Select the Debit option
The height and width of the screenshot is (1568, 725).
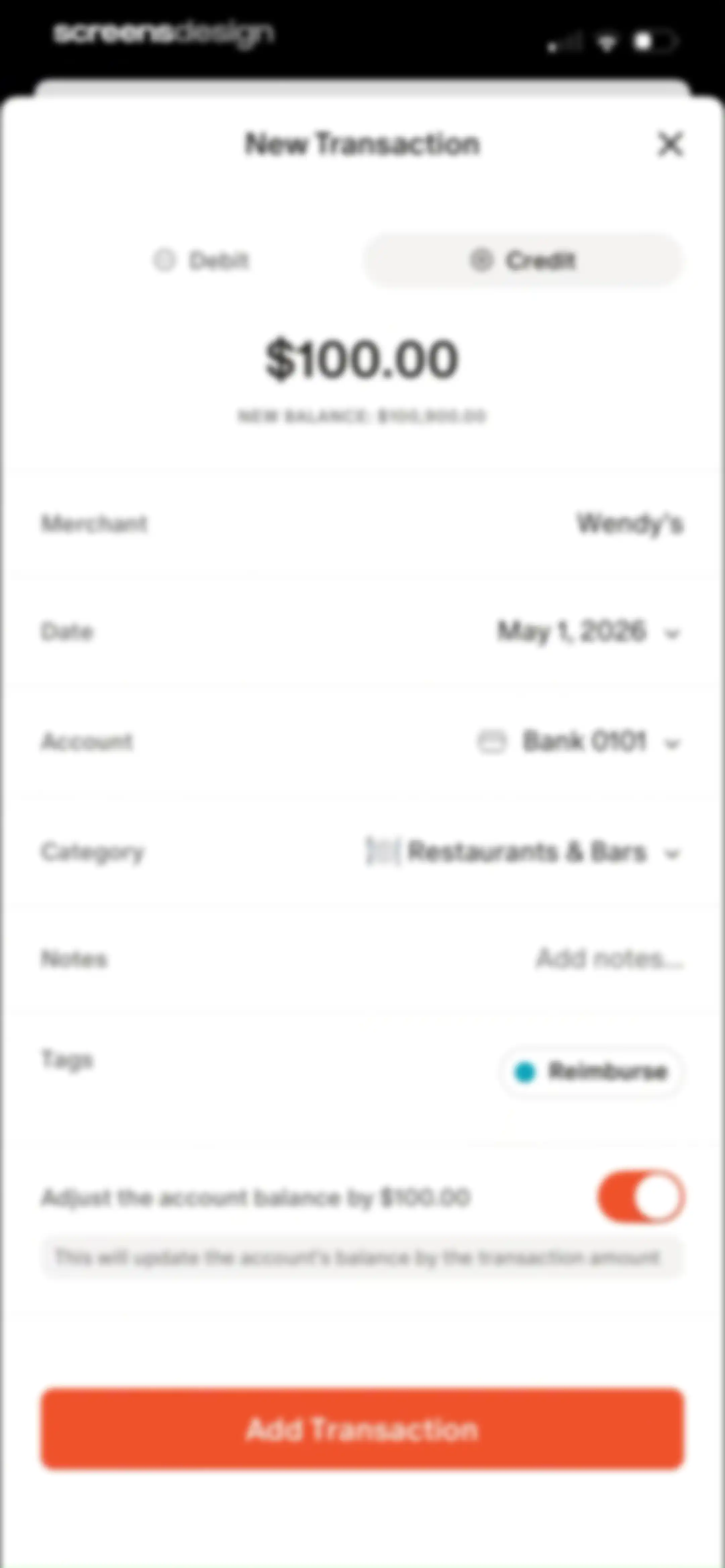pyautogui.click(x=201, y=261)
